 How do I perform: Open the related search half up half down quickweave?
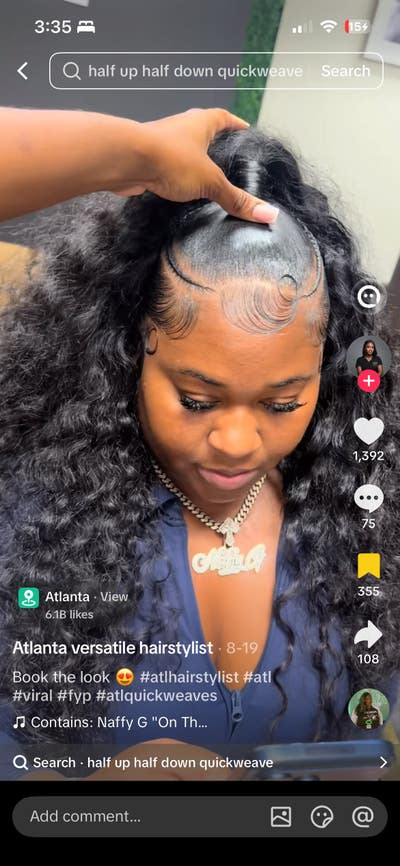click(200, 763)
